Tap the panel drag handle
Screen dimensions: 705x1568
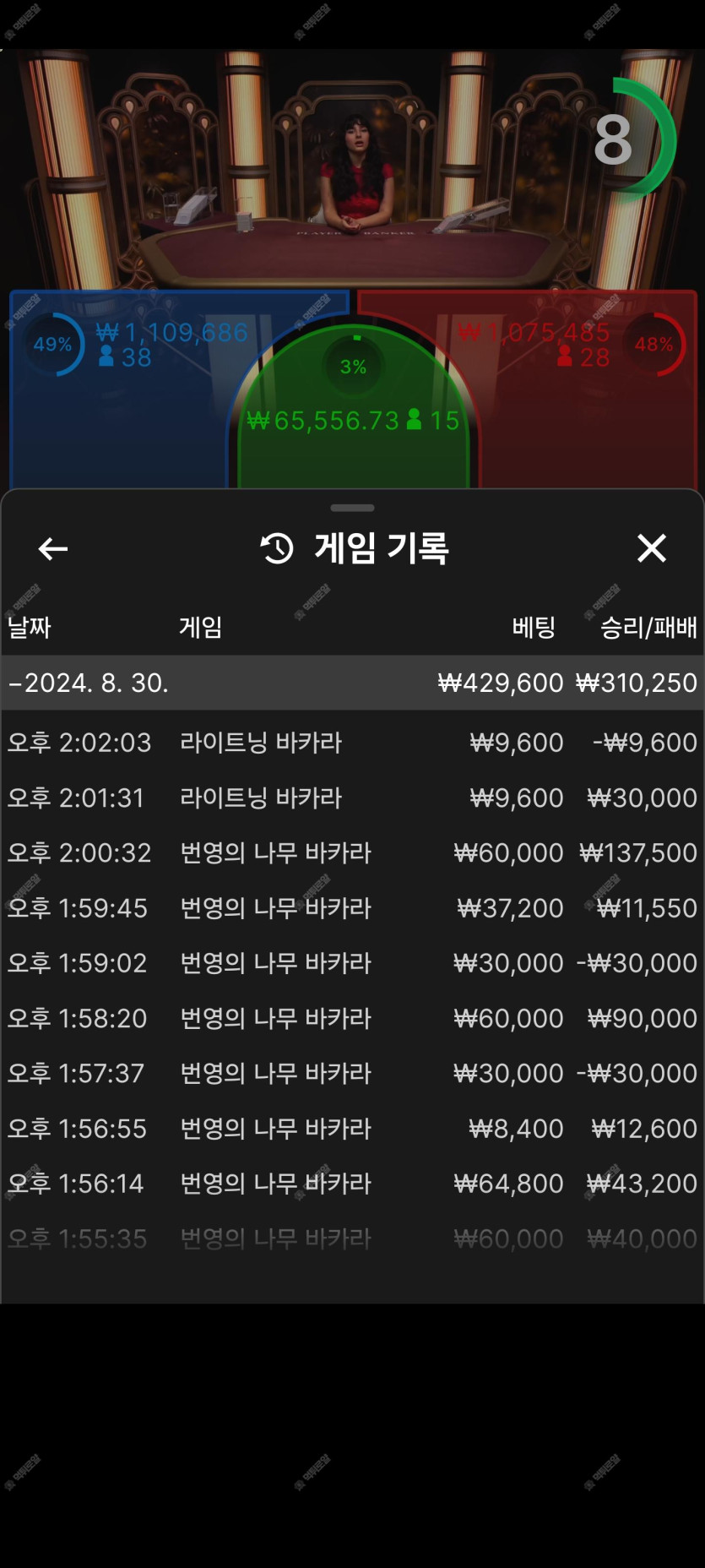pos(352,508)
